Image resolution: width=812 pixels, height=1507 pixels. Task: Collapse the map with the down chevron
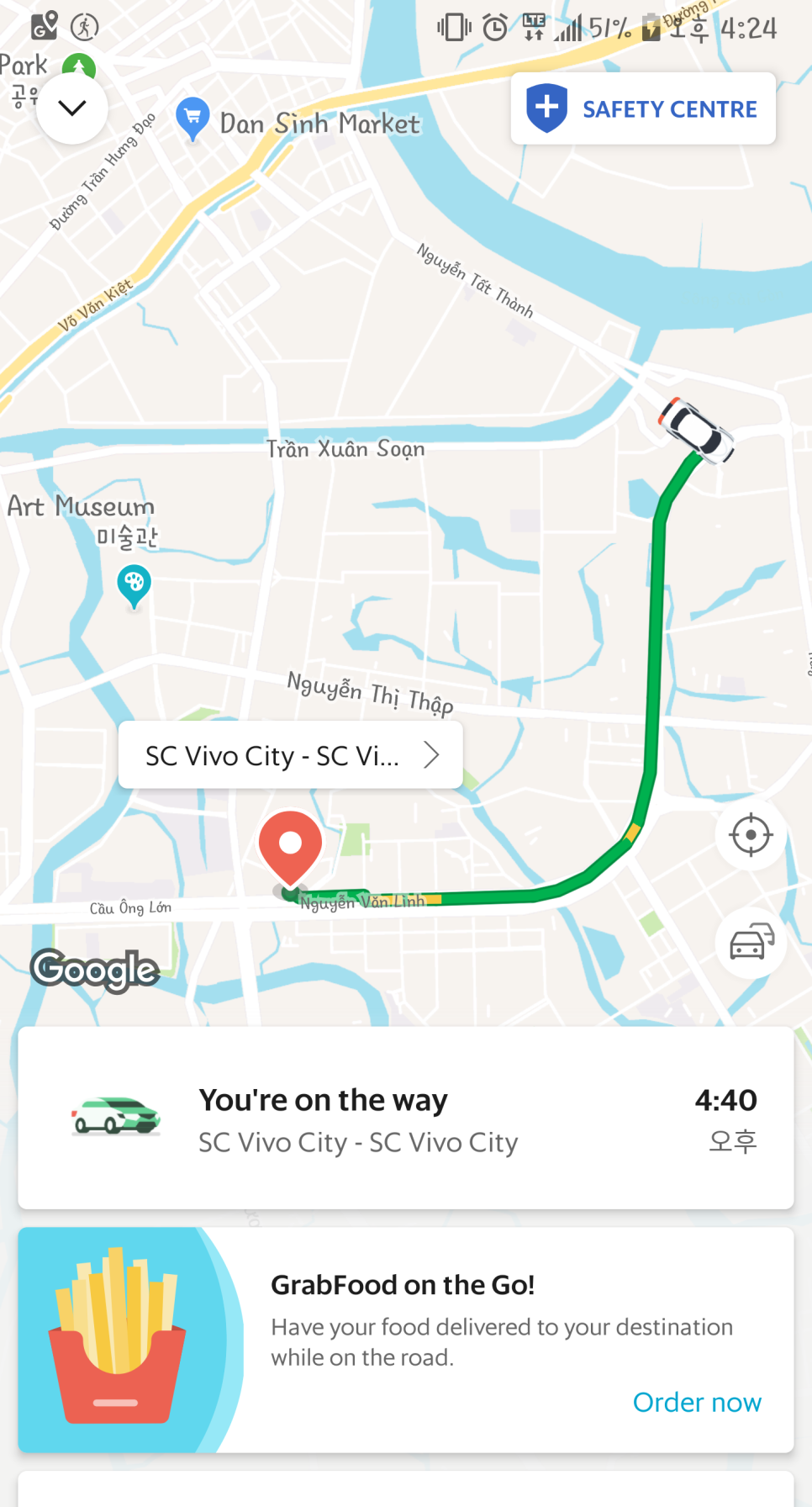pyautogui.click(x=72, y=108)
